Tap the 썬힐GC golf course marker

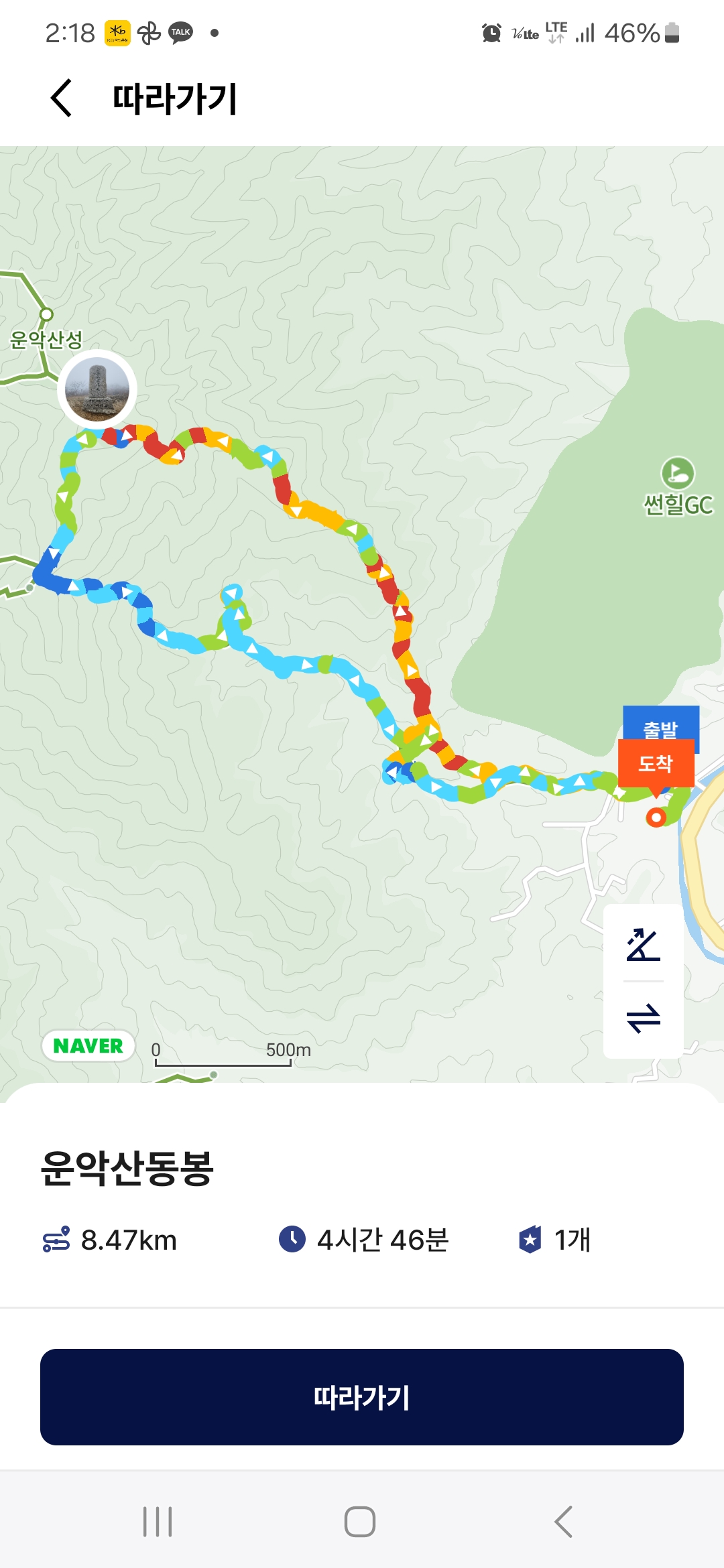678,473
